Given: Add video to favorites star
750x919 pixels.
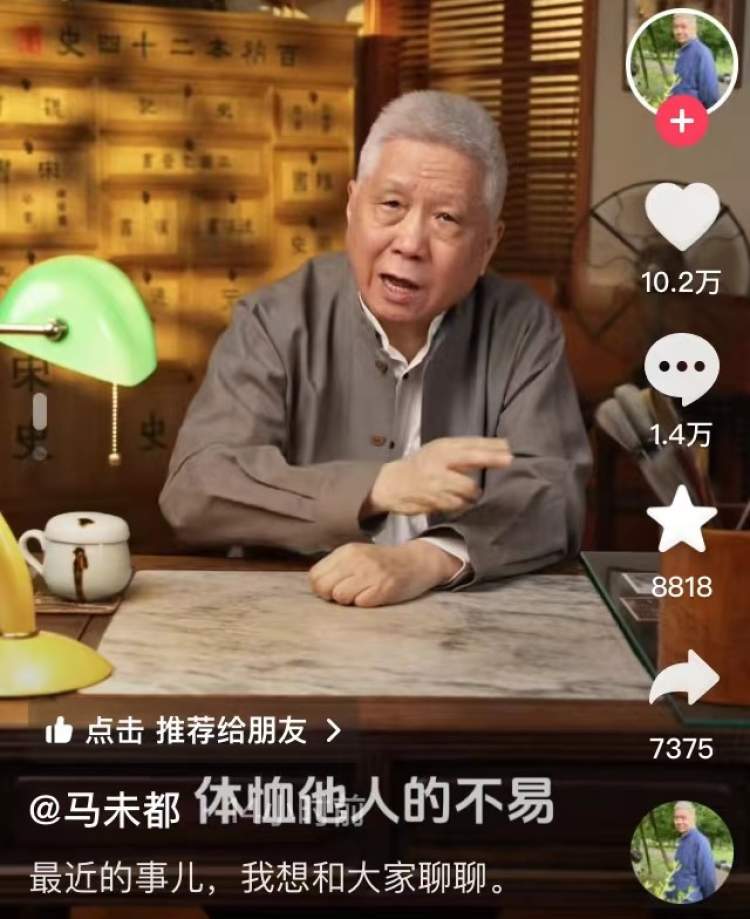Looking at the screenshot, I should click(x=682, y=519).
